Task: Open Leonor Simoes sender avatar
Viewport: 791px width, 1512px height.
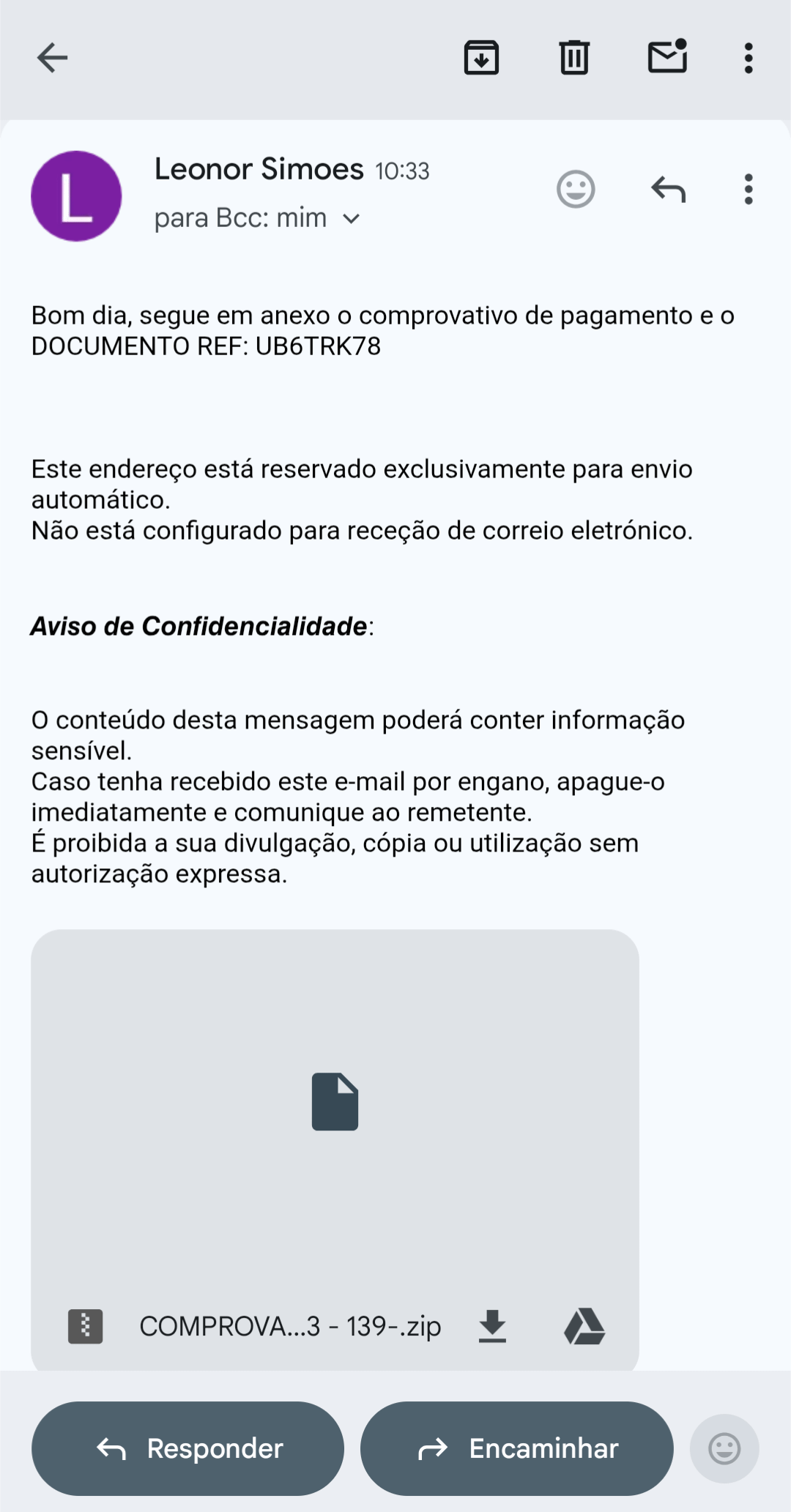Action: [x=76, y=196]
